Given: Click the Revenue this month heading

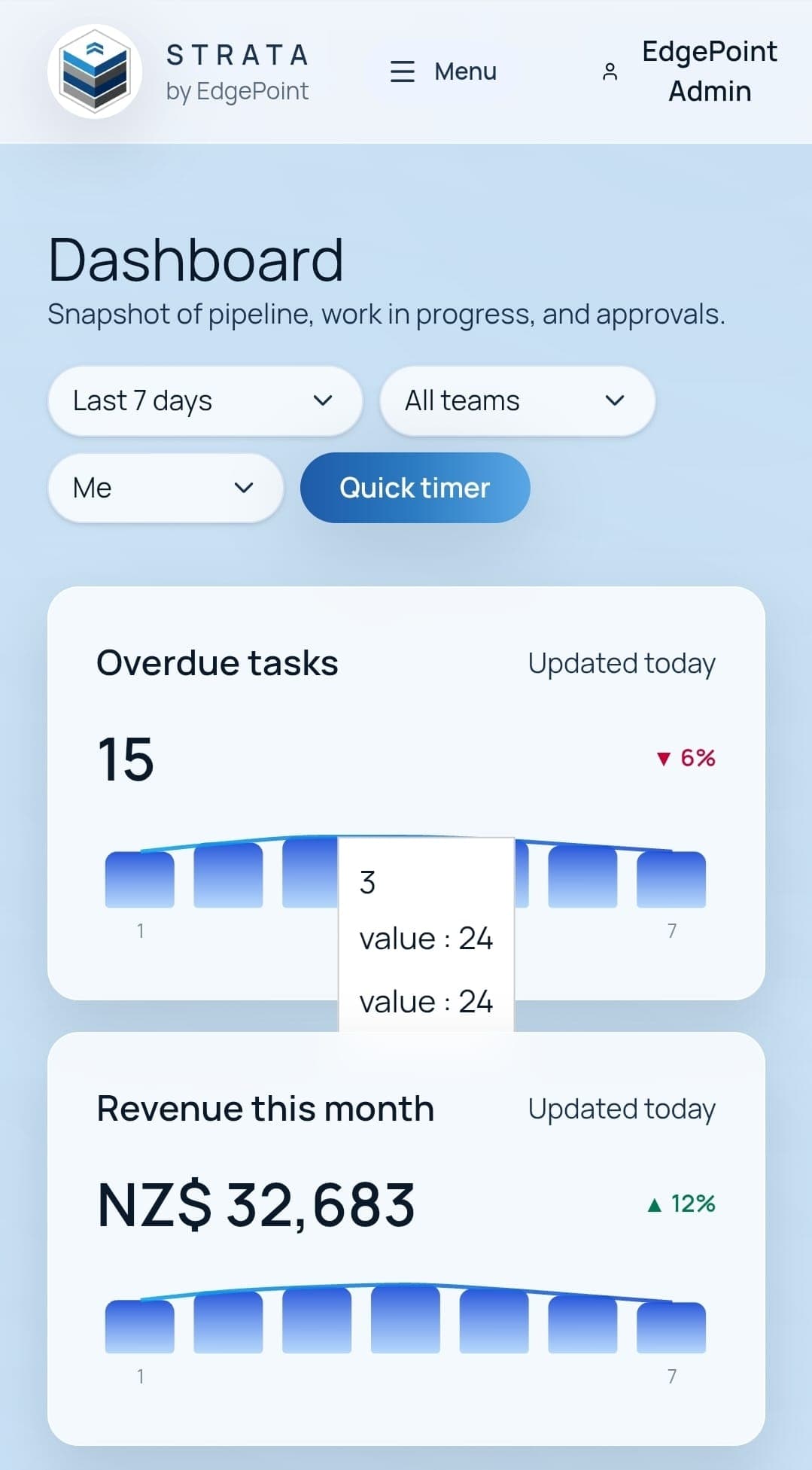Looking at the screenshot, I should (x=266, y=1109).
